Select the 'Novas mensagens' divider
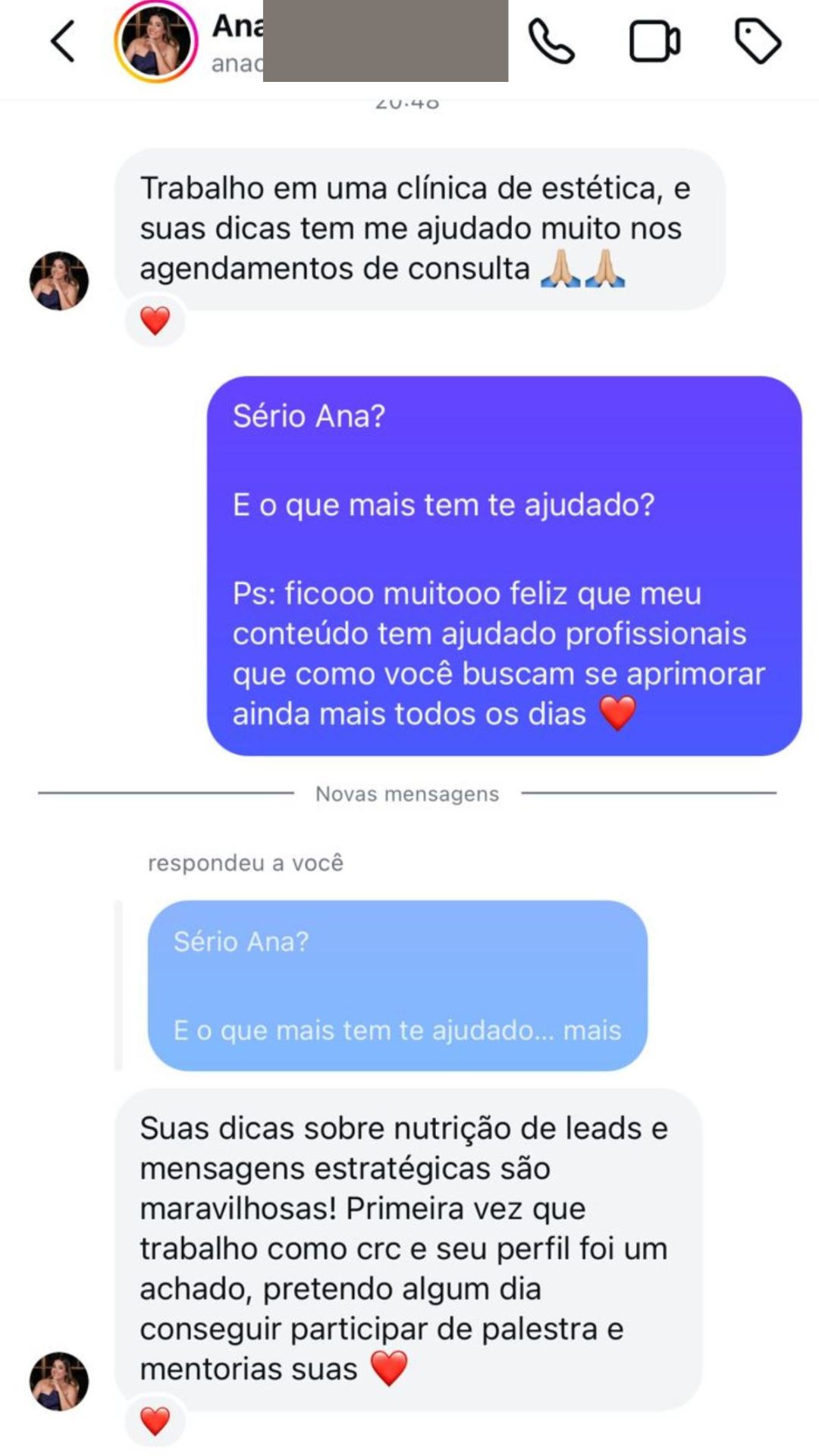This screenshot has height=1456, width=819. coord(406,793)
